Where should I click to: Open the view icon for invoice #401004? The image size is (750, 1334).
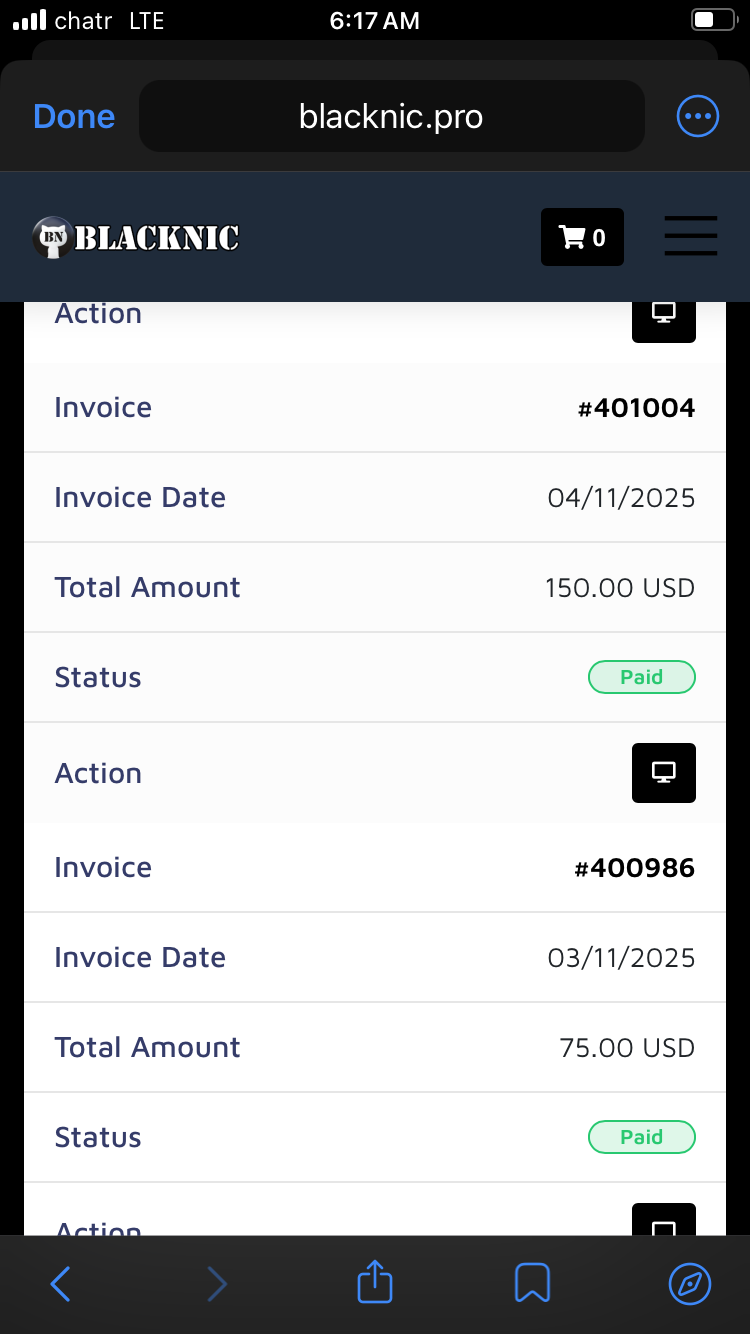coord(664,772)
